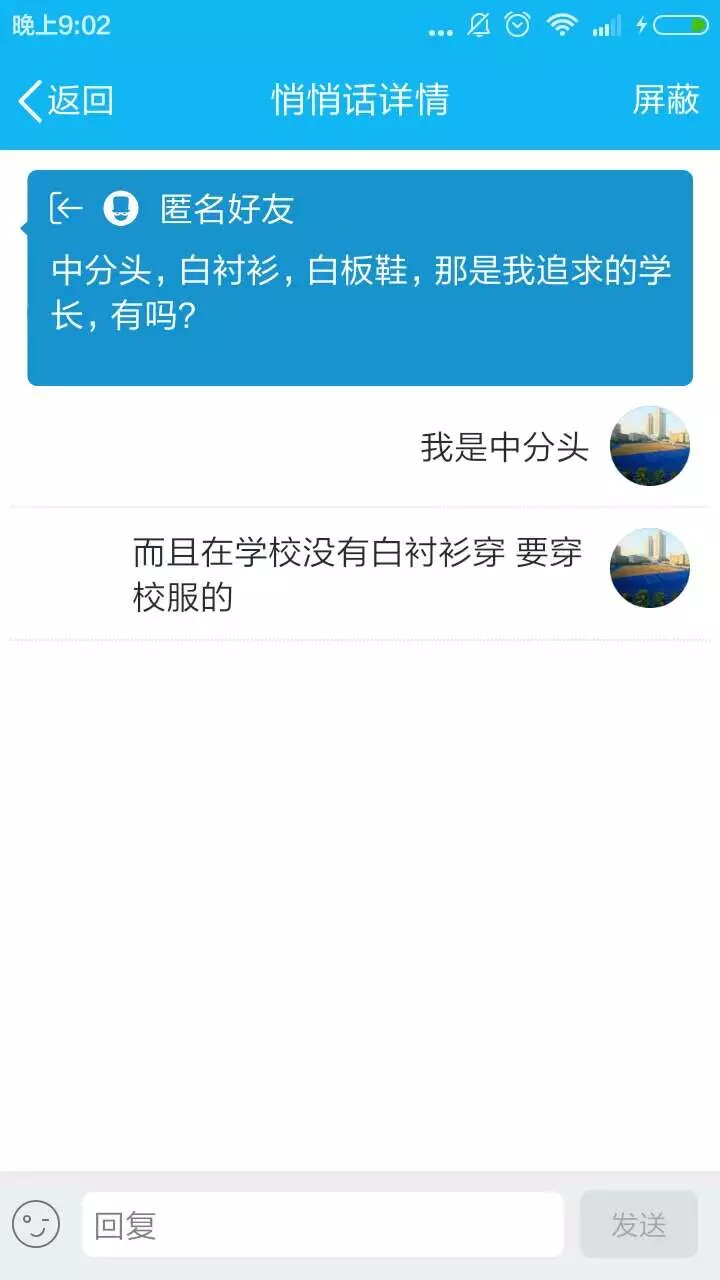Go back via the 返回 button
720x1280 pixels.
point(66,100)
